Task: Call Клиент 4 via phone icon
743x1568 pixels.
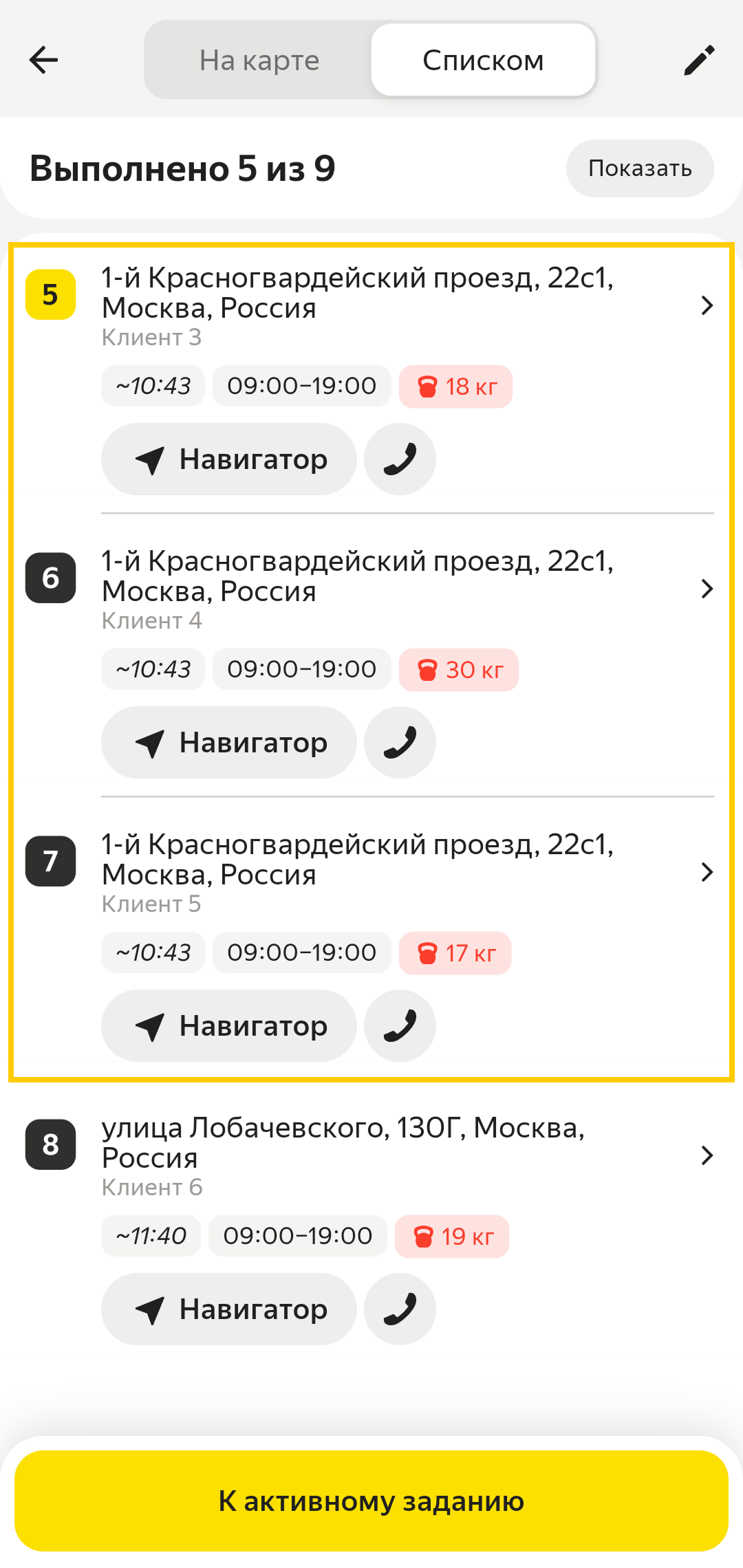Action: coord(400,742)
